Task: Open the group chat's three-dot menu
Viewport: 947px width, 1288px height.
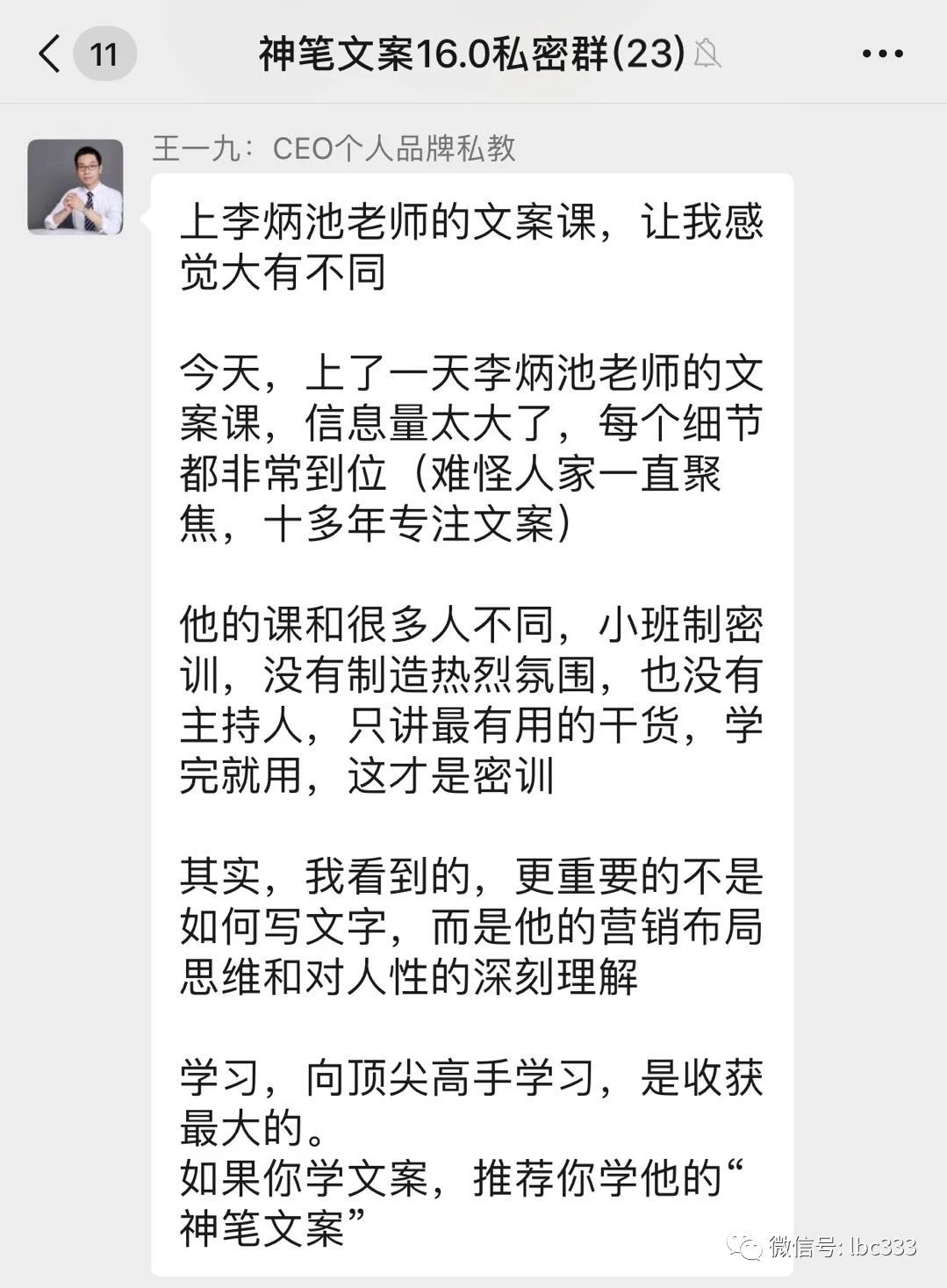Action: click(881, 54)
